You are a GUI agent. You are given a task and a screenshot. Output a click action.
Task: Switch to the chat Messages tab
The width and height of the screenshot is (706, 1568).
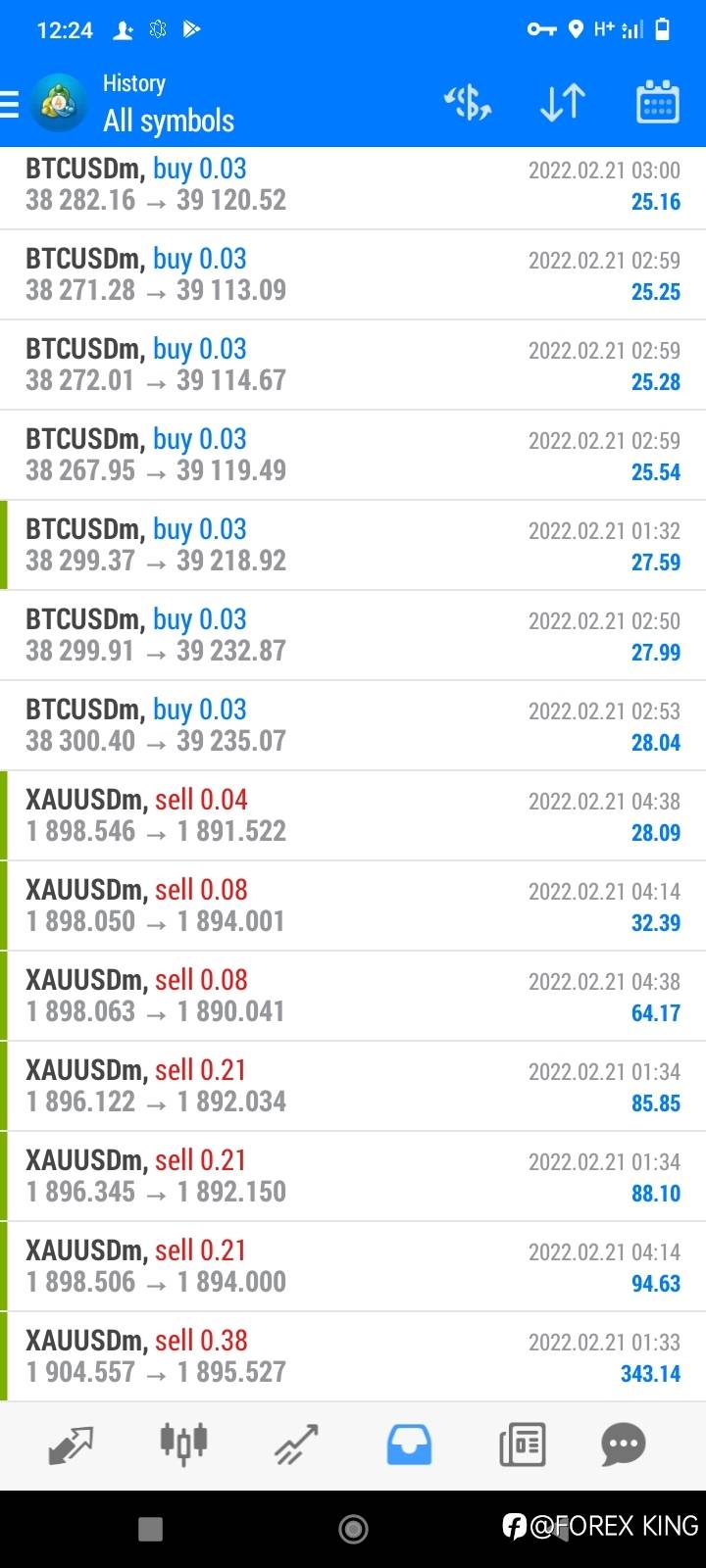pyautogui.click(x=624, y=1445)
